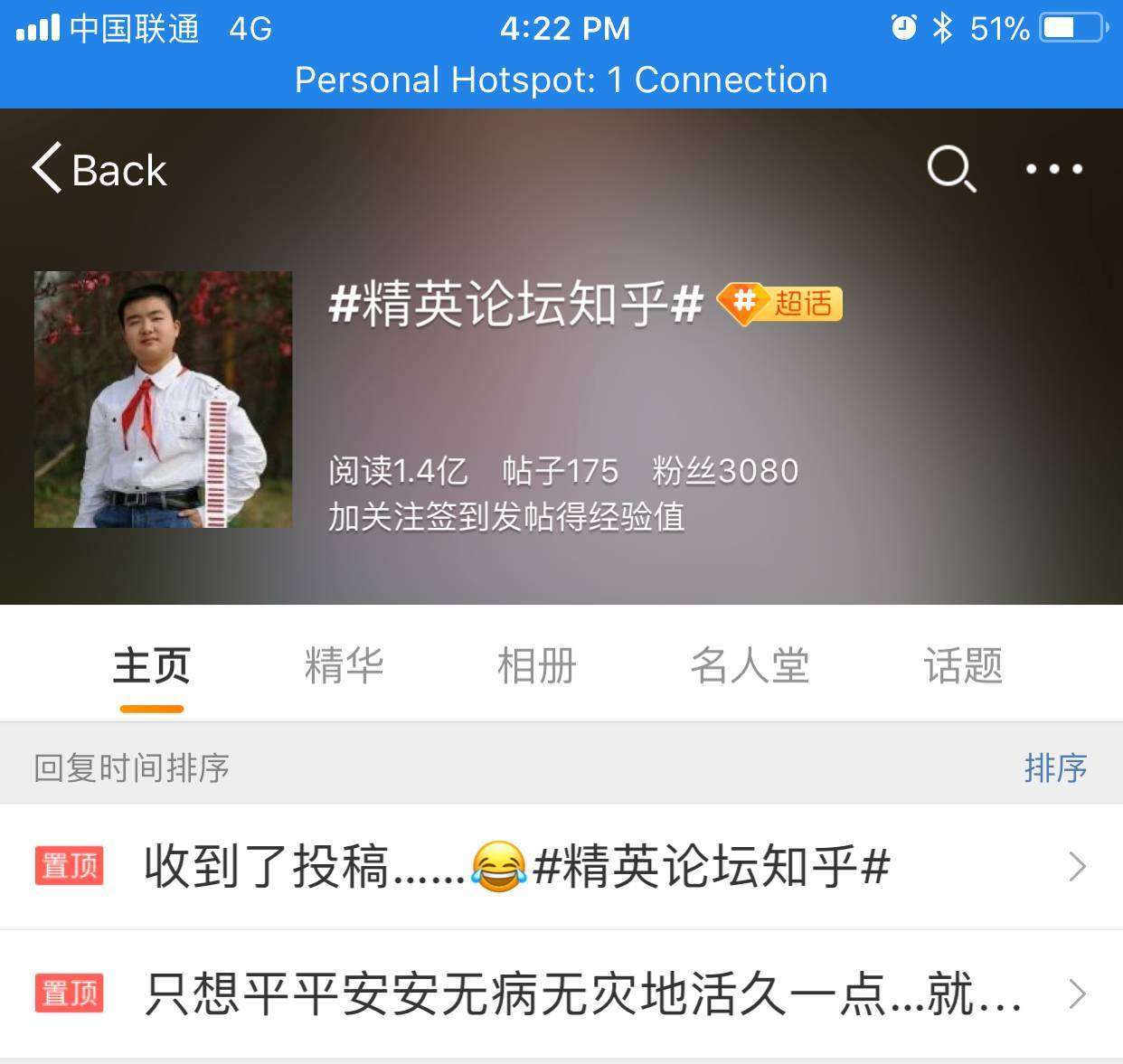This screenshot has height=1064, width=1123.
Task: Return to the Personal Hotspot settings bar
Action: 561,80
